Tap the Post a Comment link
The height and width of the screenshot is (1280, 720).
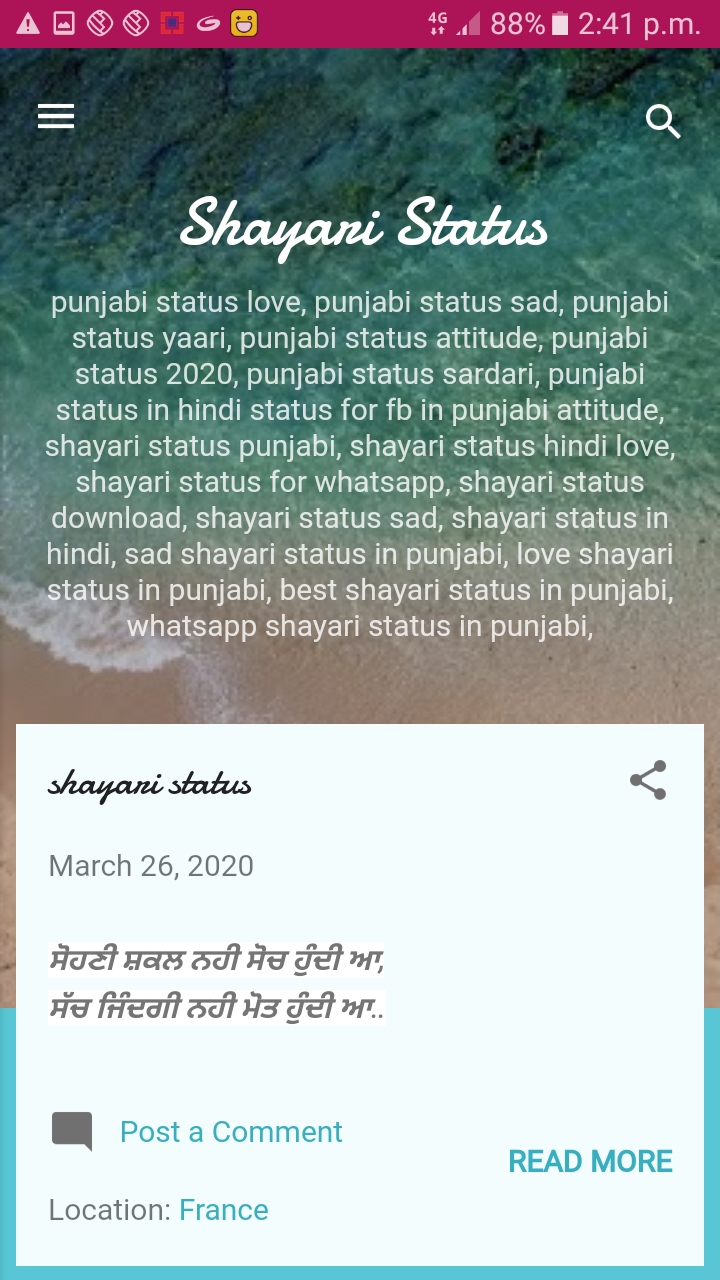pos(230,1132)
